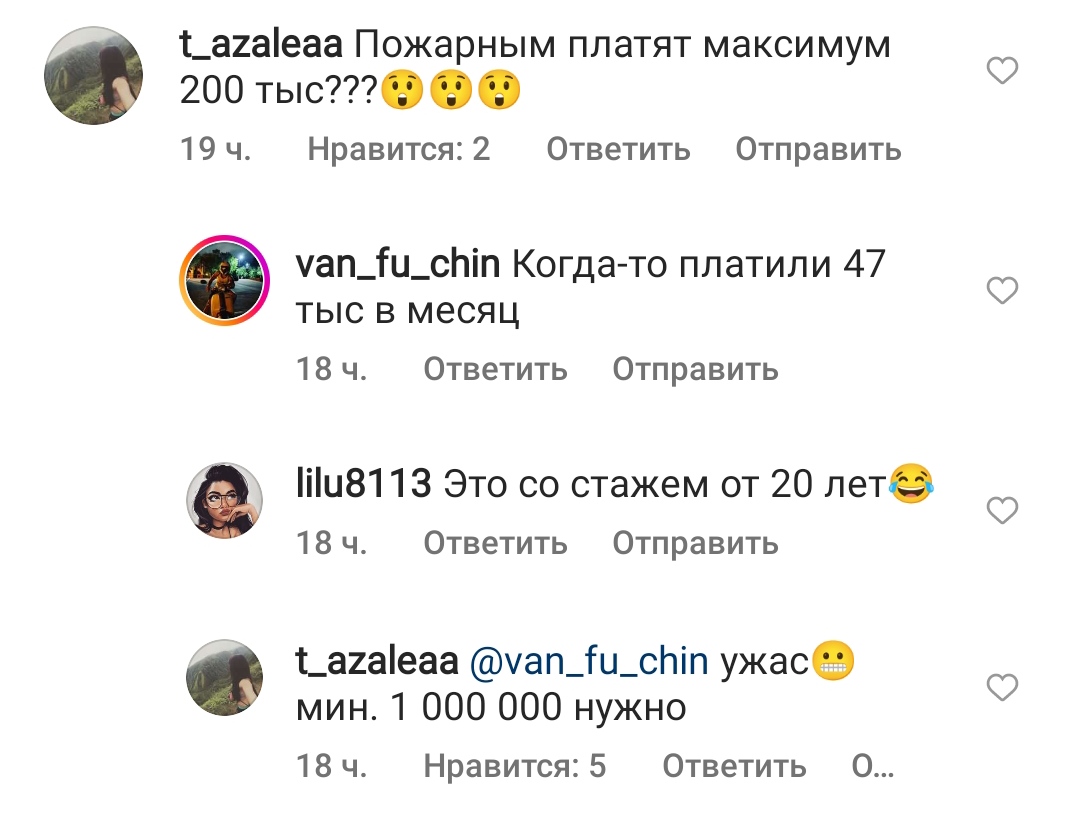Viewport: 1080px width, 823px height.
Task: Open van_fu_chin's story from profile picture
Action: (x=225, y=281)
